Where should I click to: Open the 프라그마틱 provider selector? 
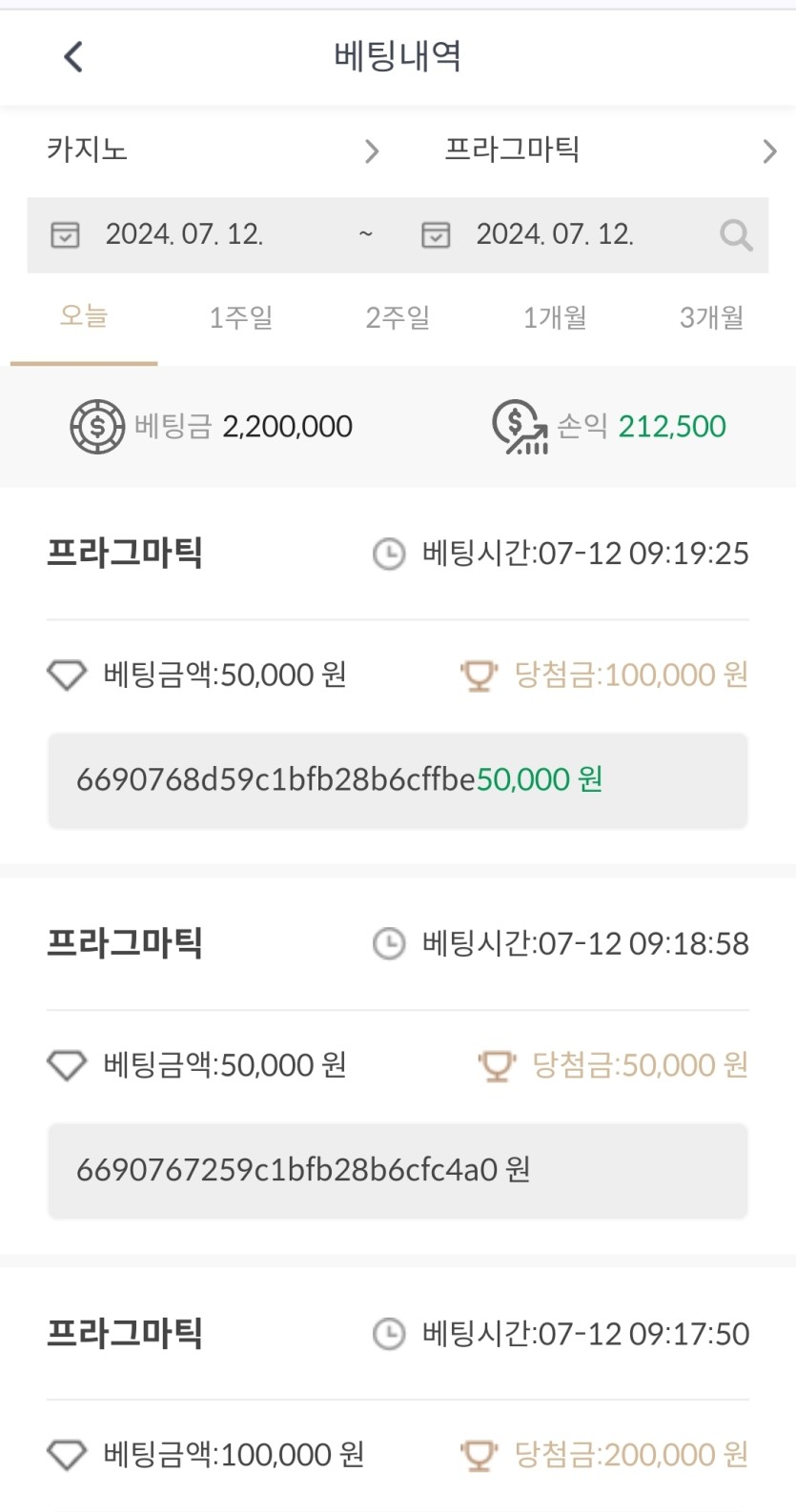tap(610, 151)
